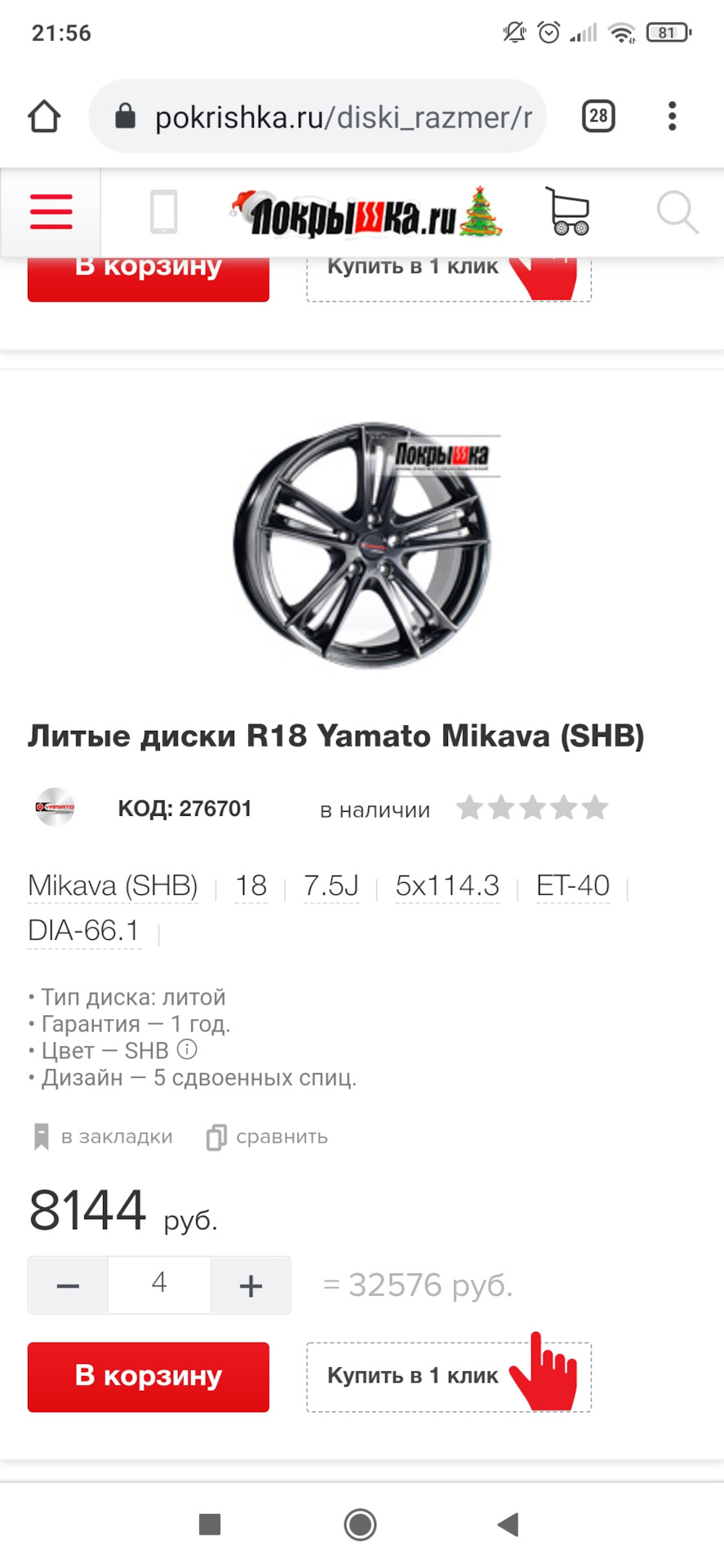
Task: Add wheel to bookmarks
Action: tap(103, 1137)
